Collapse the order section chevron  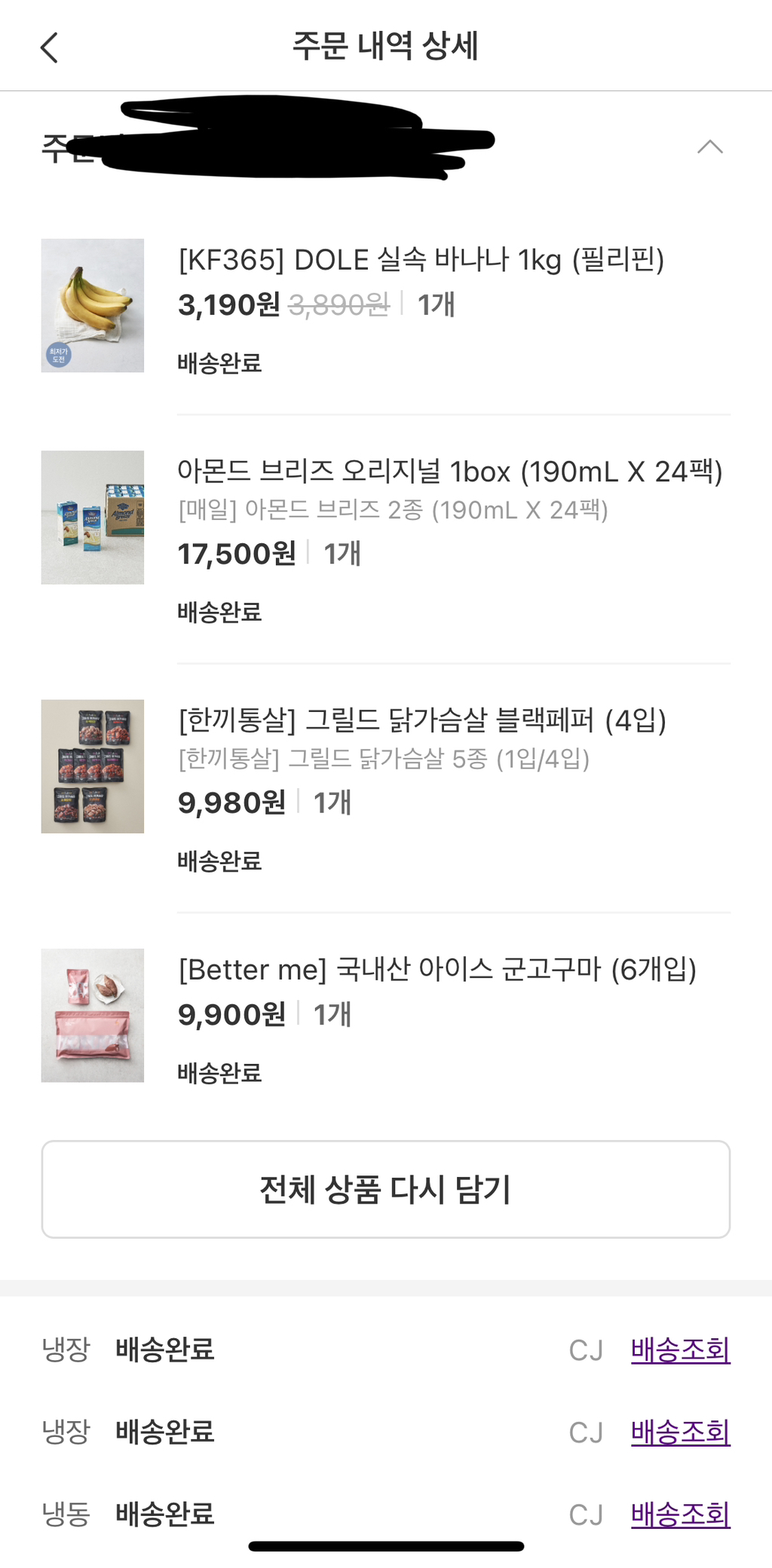click(709, 147)
